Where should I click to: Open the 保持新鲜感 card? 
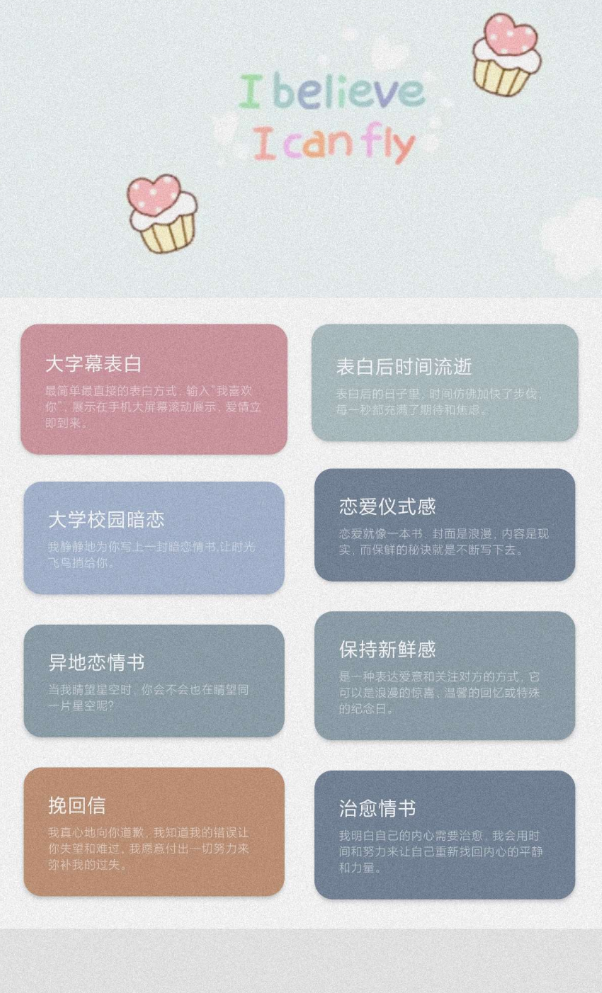[x=445, y=676]
